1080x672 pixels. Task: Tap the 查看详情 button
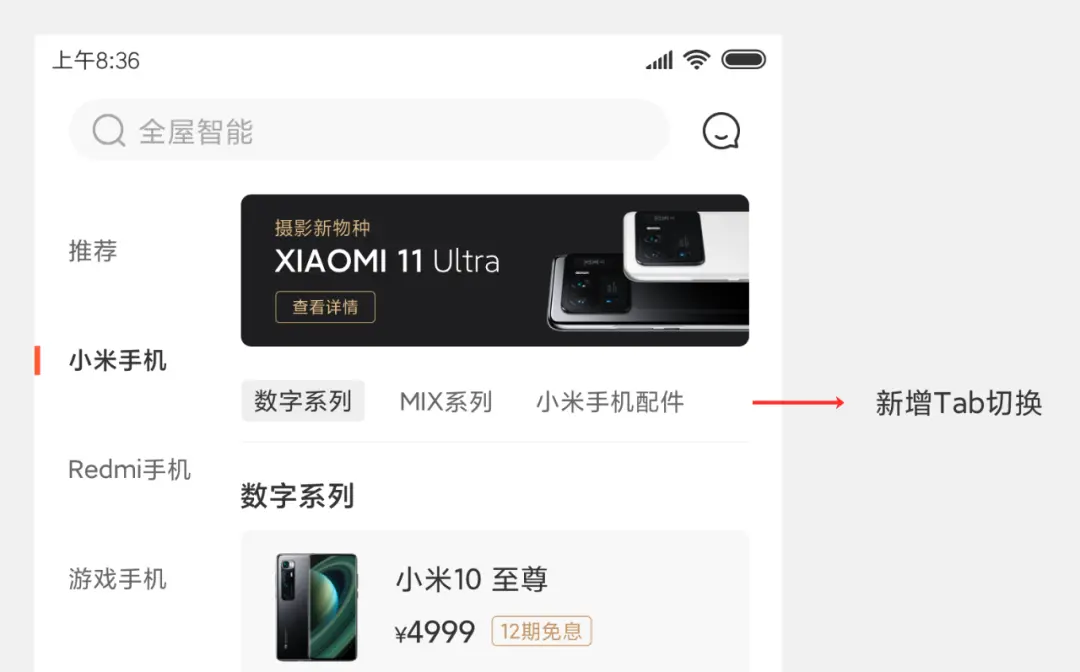pyautogui.click(x=325, y=307)
